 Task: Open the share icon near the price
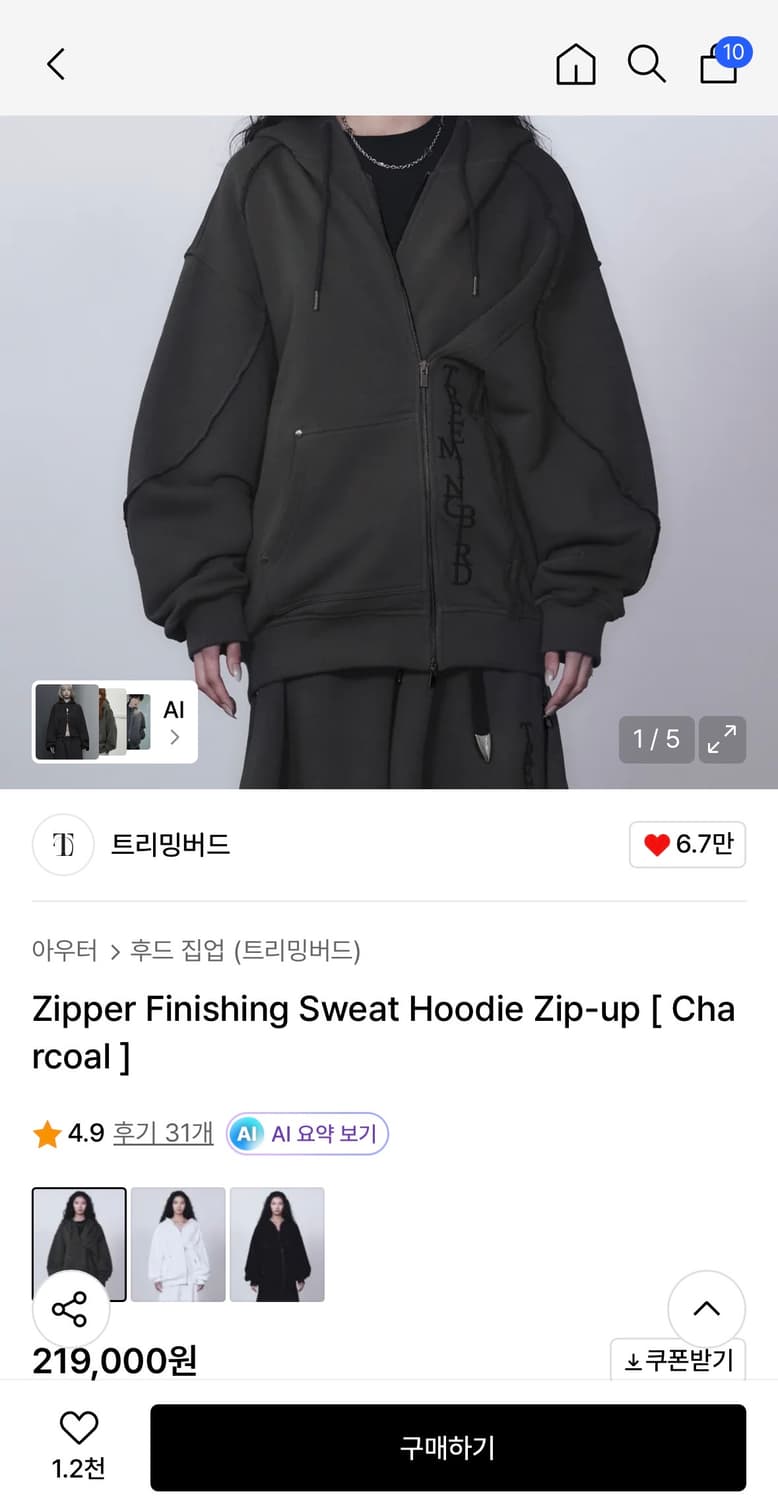[69, 1308]
